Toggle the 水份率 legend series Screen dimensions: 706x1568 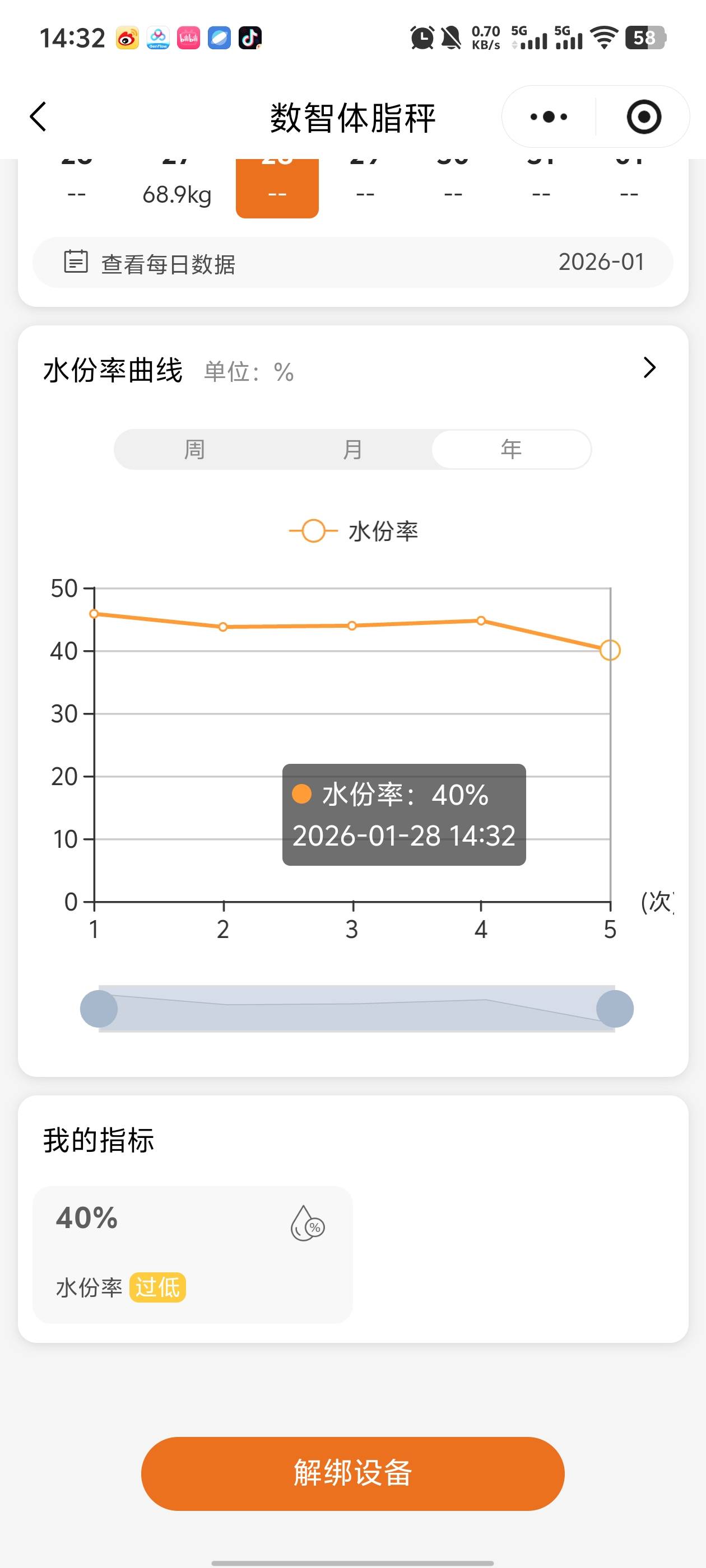coord(354,531)
